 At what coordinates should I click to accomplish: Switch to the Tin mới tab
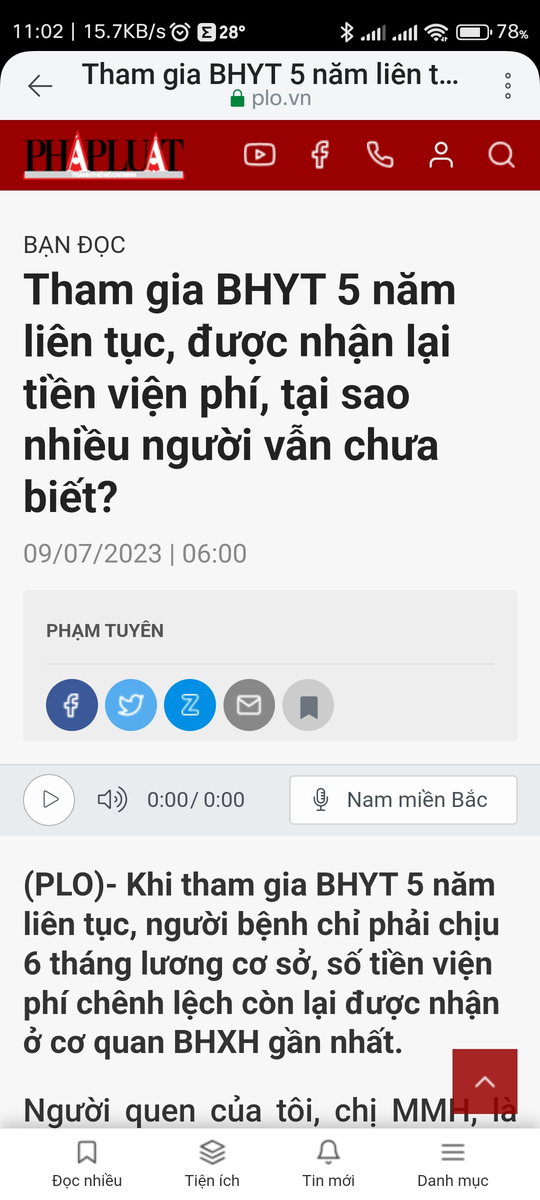pyautogui.click(x=328, y=1163)
